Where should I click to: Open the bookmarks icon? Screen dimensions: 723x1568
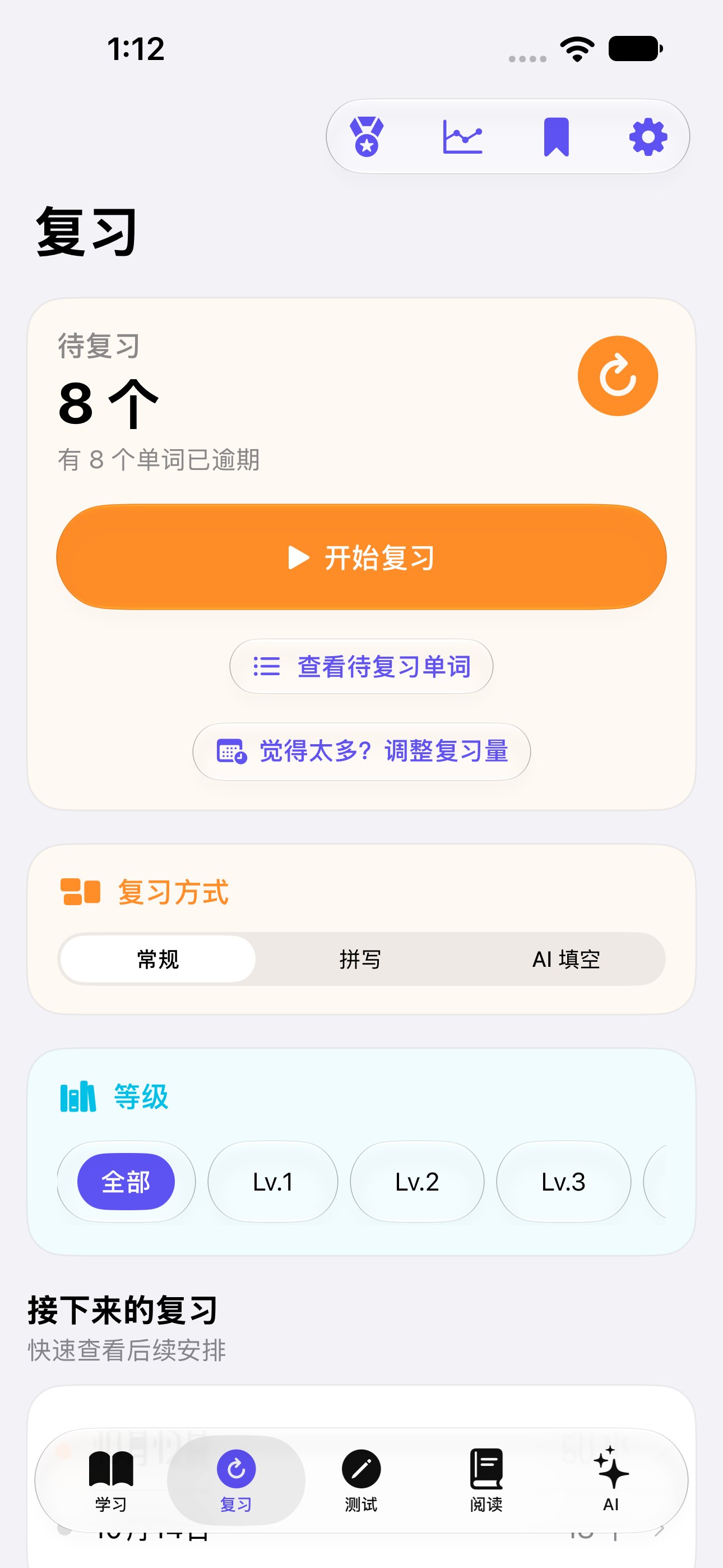point(556,137)
